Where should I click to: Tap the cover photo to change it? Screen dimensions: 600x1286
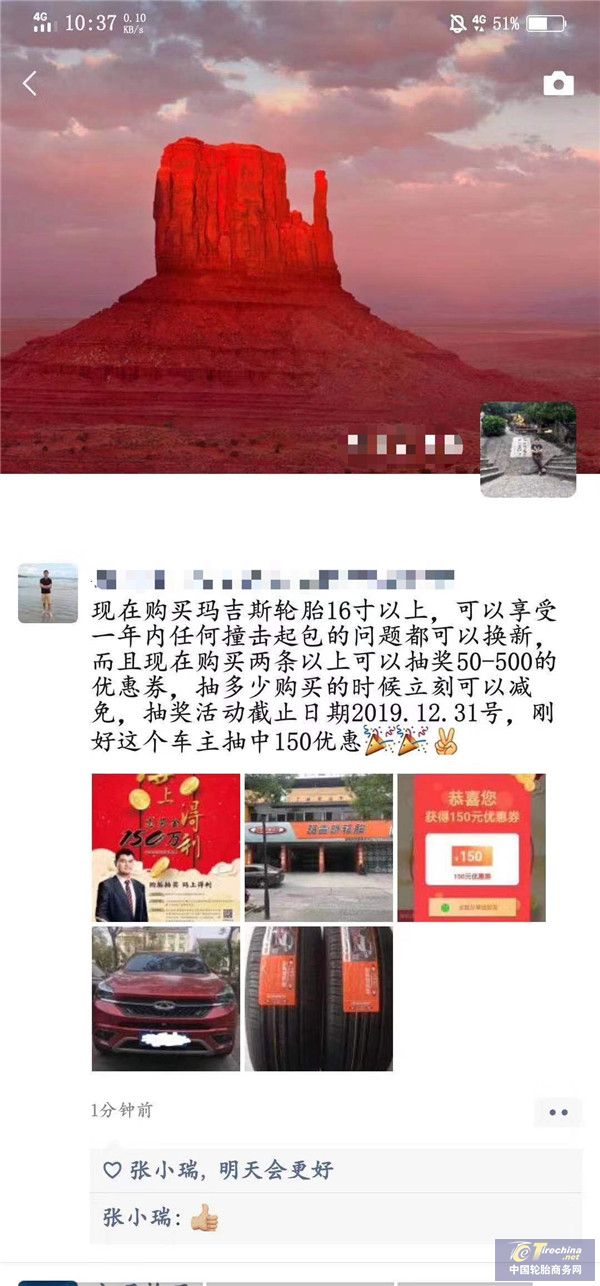(x=250, y=250)
